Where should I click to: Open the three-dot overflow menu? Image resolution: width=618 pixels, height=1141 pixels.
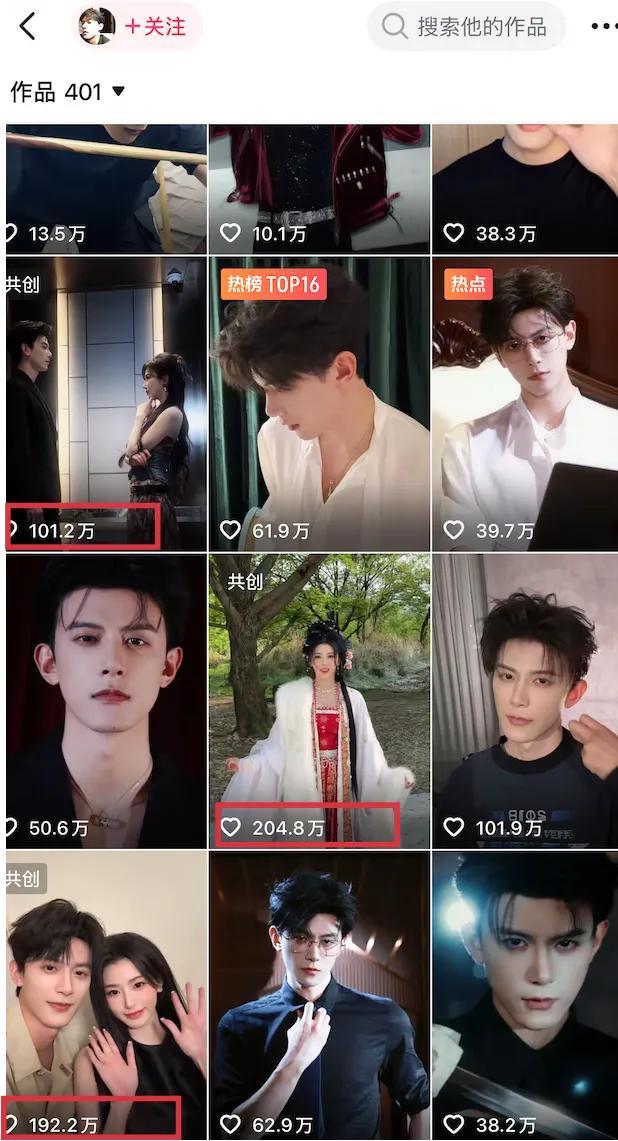603,27
